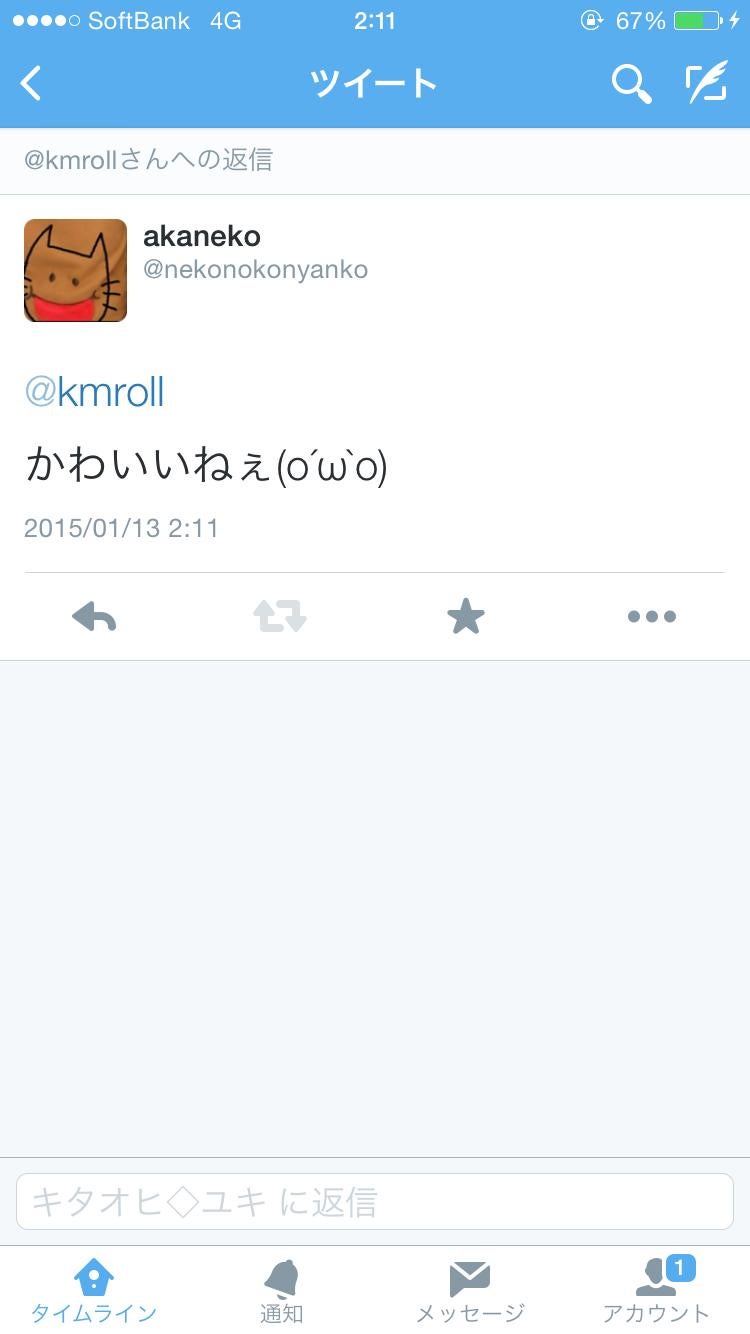Switch to the メッセージ tab
Screen dimensions: 750x1334
[x=469, y=1290]
